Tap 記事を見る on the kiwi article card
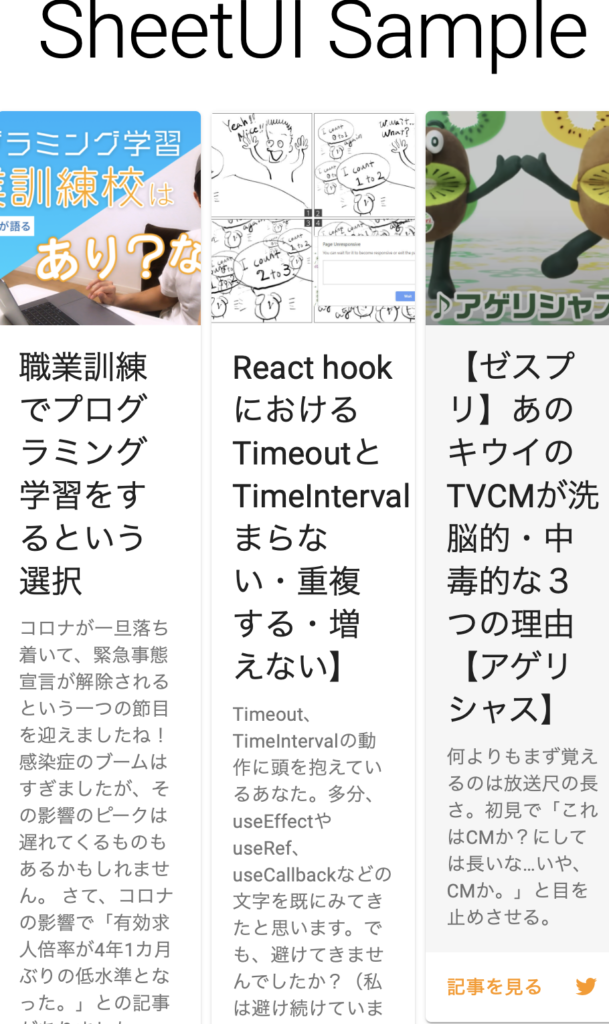609x1024 pixels. pos(494,986)
